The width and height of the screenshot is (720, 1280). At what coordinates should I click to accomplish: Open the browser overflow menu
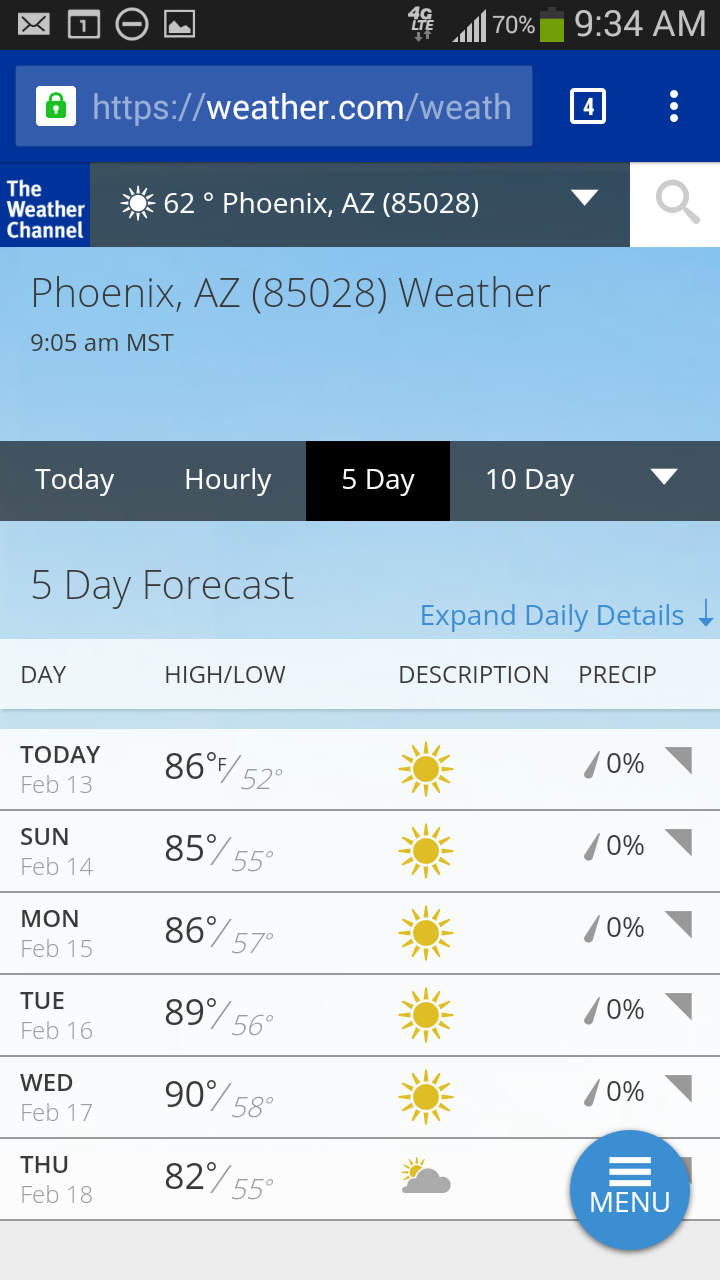(674, 106)
